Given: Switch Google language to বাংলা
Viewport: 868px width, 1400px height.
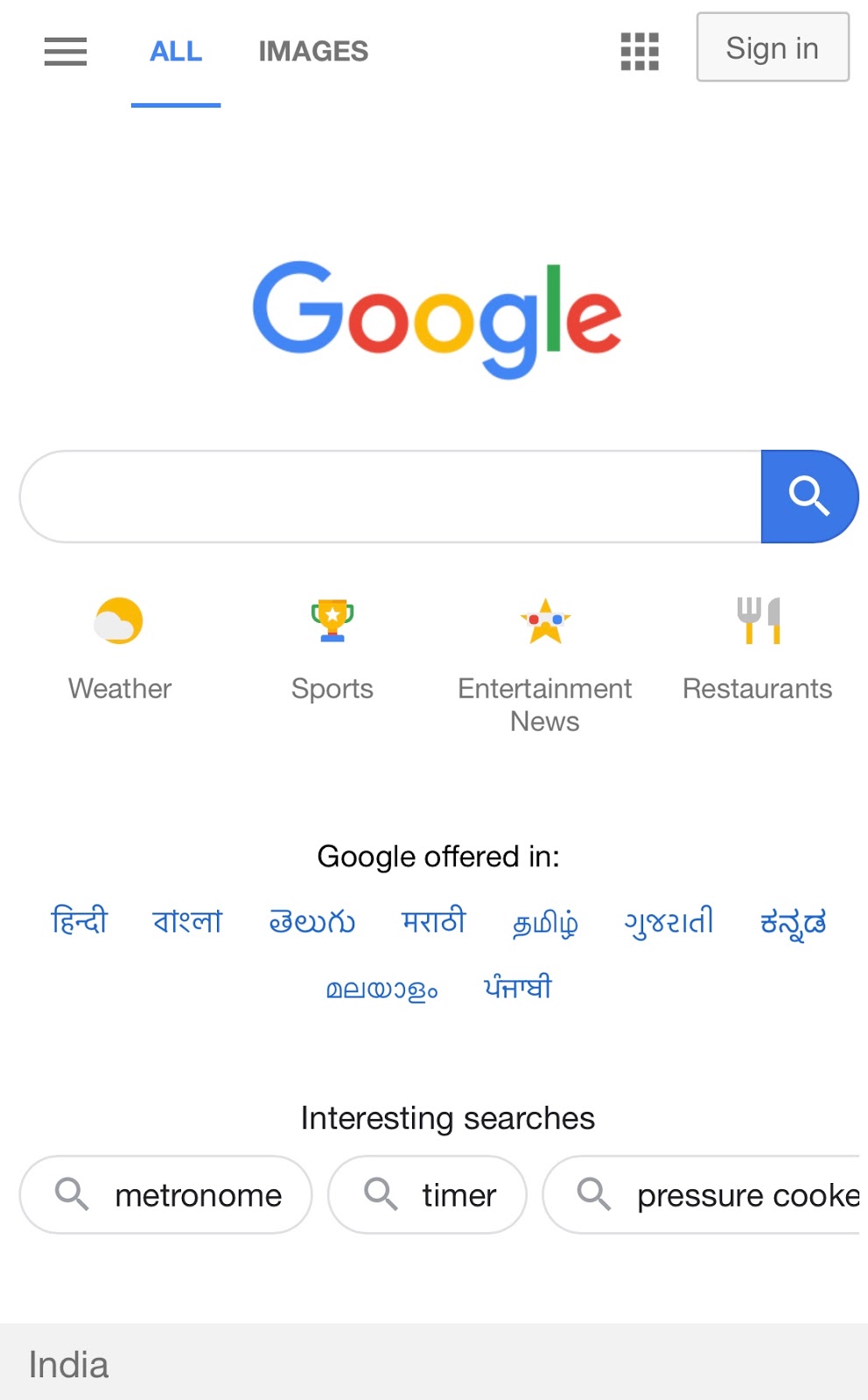Looking at the screenshot, I should (187, 920).
